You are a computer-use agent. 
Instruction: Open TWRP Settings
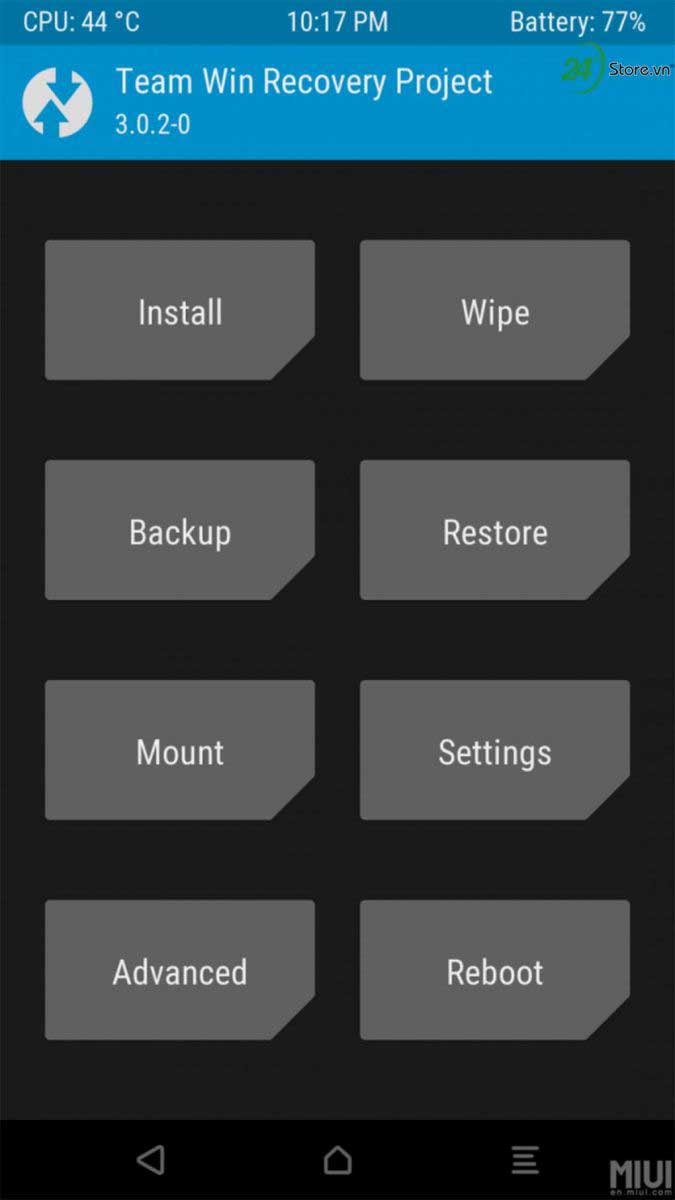[495, 751]
